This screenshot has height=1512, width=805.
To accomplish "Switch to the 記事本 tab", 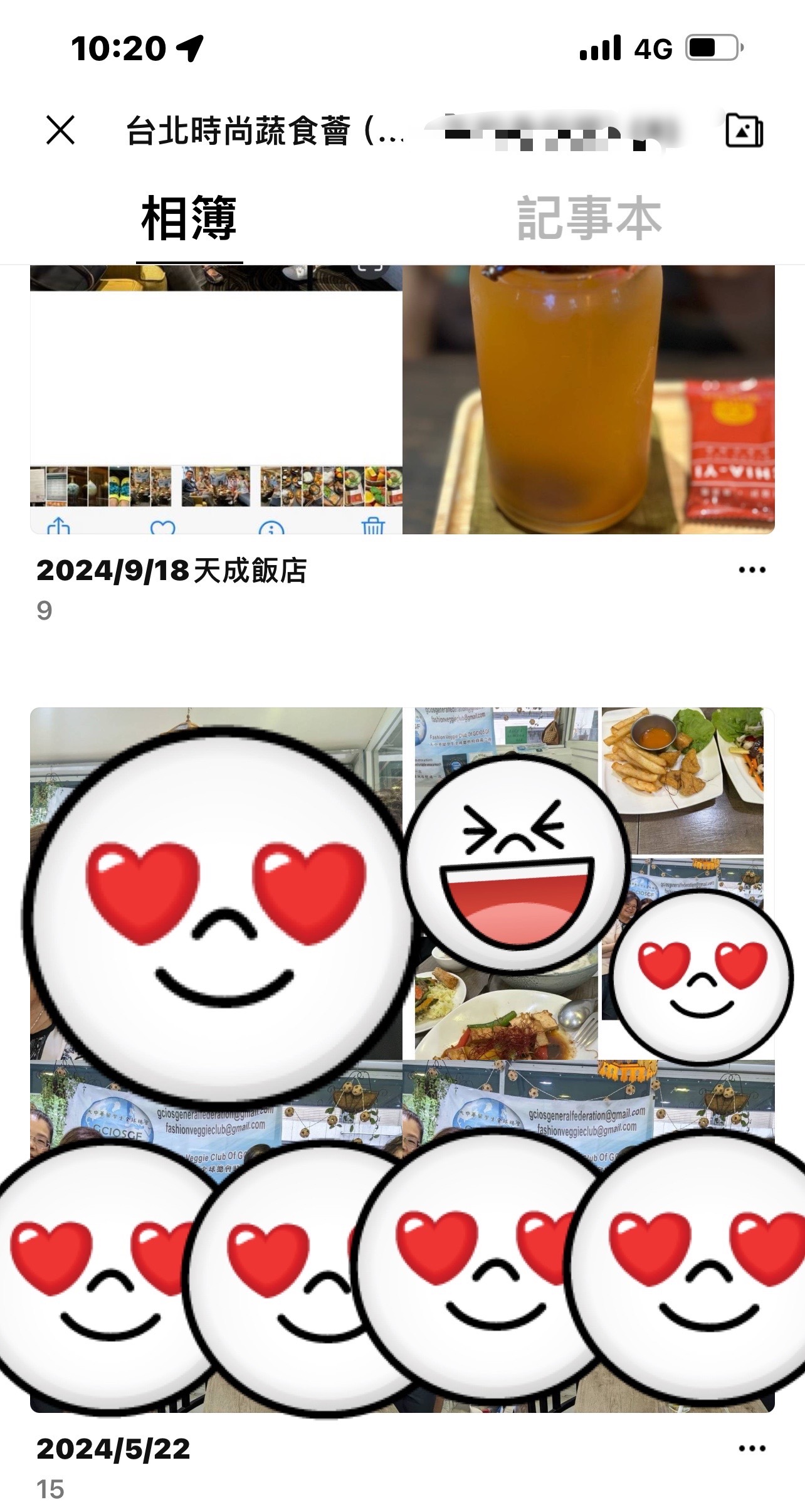I will [x=589, y=218].
